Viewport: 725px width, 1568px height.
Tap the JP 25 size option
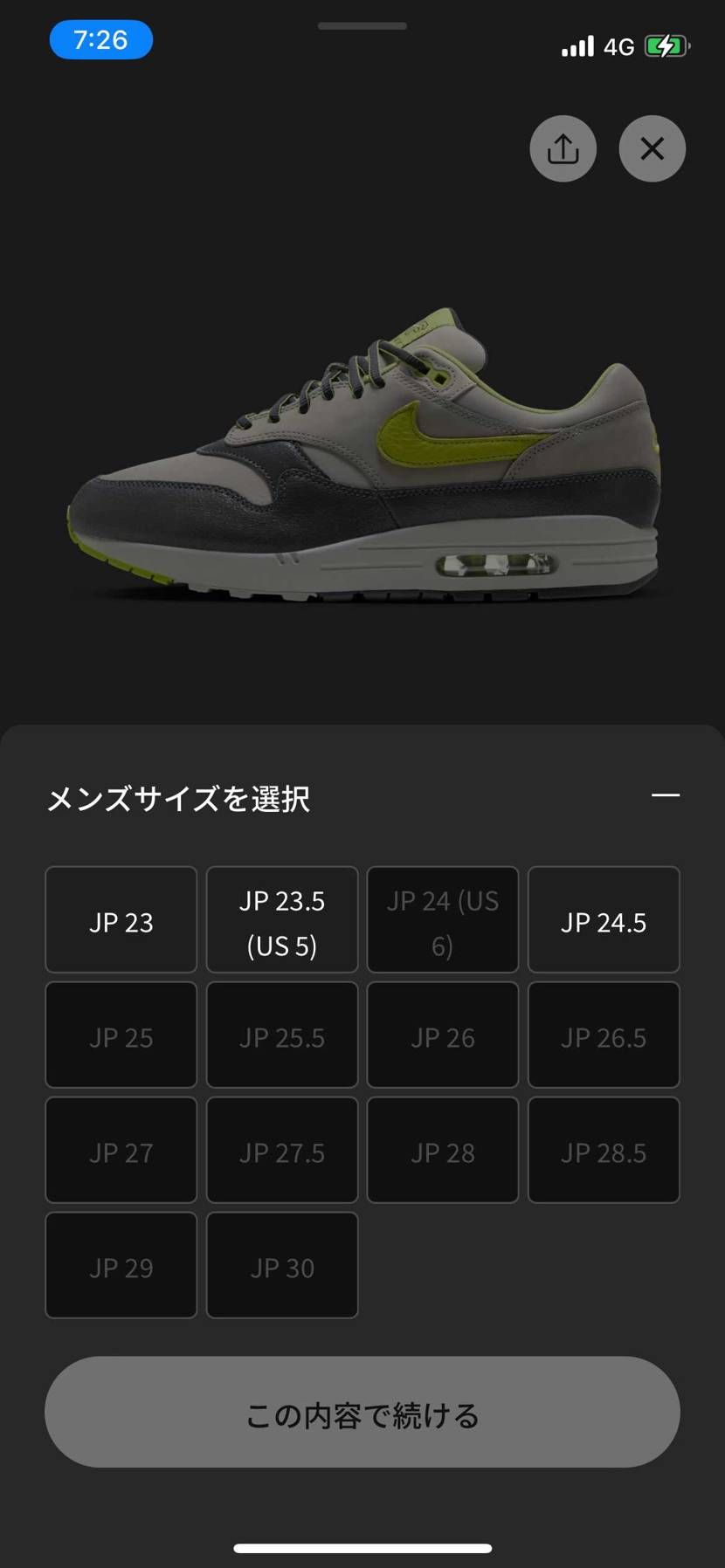click(x=121, y=1035)
